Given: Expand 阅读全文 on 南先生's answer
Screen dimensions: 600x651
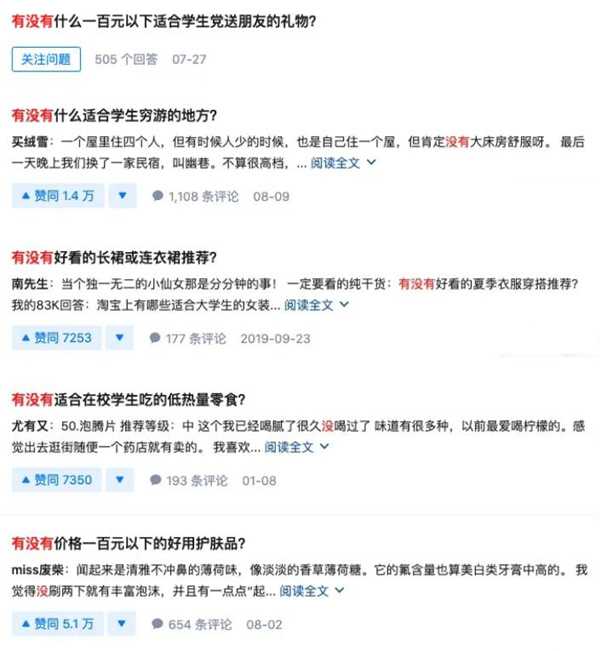Looking at the screenshot, I should click(316, 304).
